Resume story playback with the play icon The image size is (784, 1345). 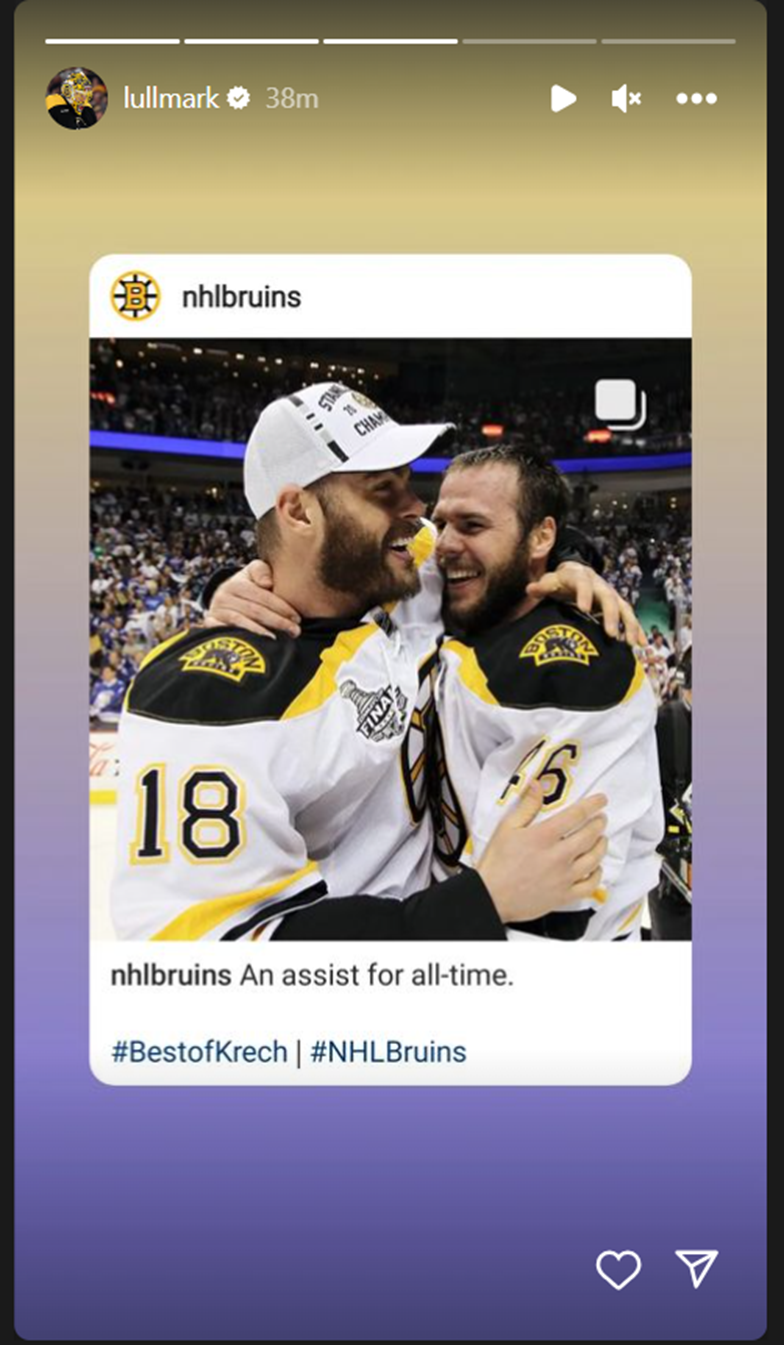[x=563, y=98]
